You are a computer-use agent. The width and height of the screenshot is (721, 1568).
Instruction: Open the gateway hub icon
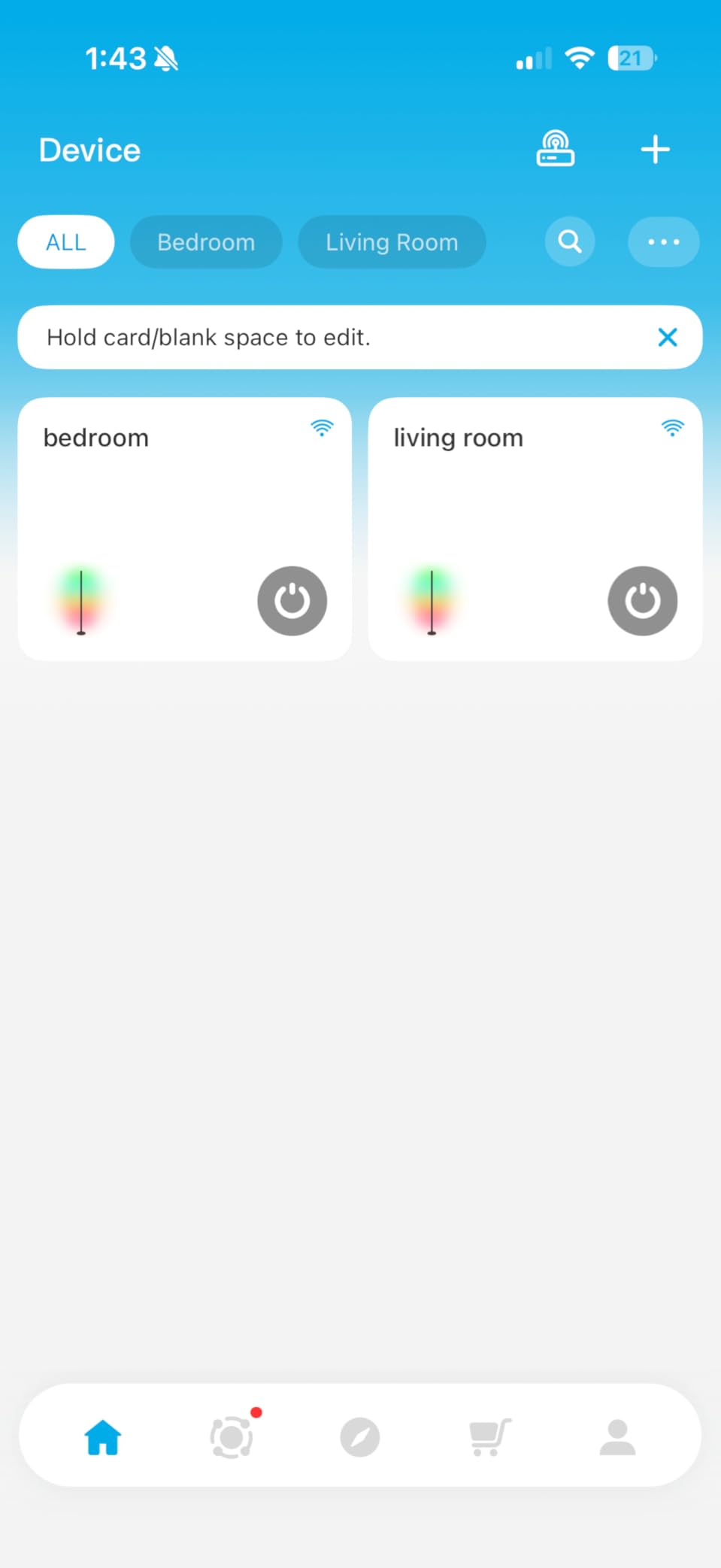coord(555,149)
